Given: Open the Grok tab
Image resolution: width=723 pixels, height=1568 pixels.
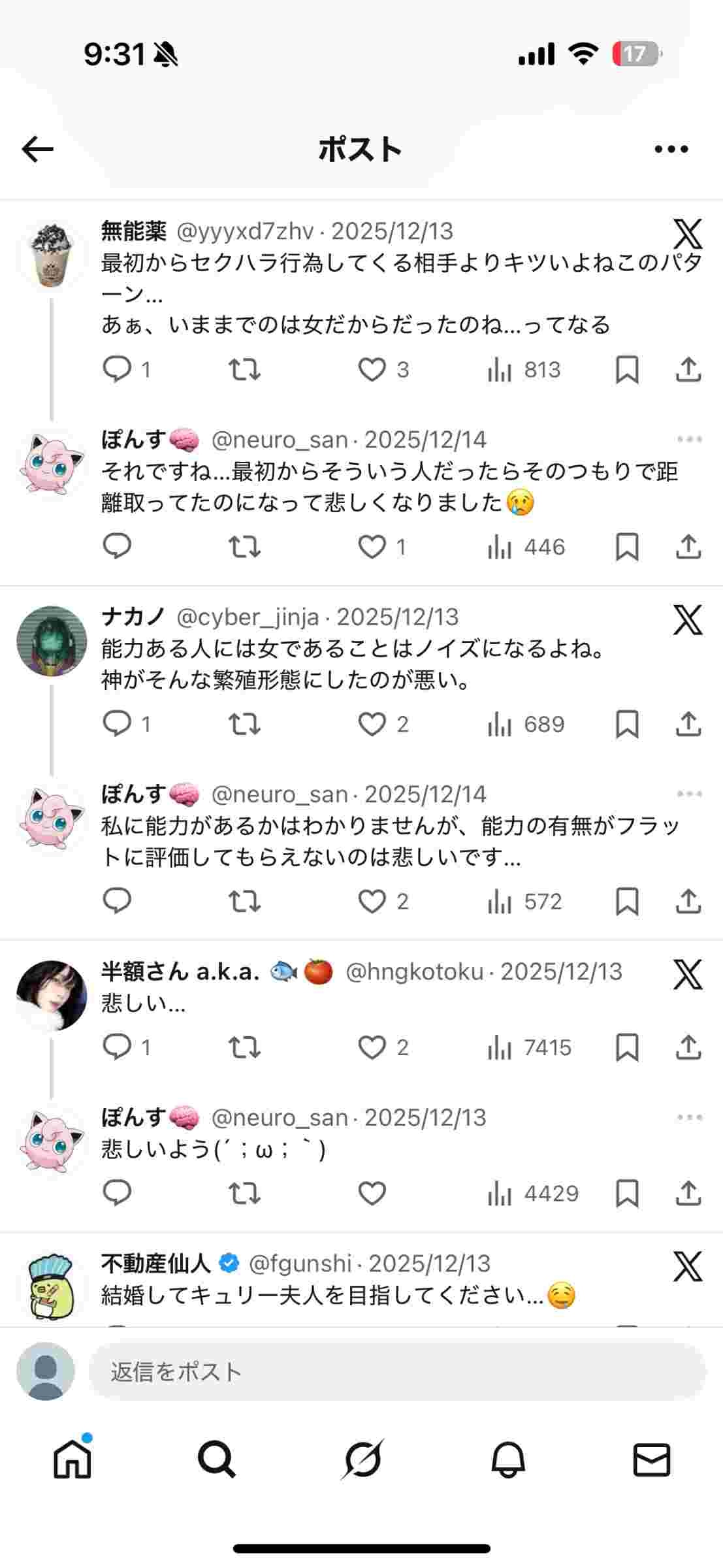Looking at the screenshot, I should pos(362,1460).
